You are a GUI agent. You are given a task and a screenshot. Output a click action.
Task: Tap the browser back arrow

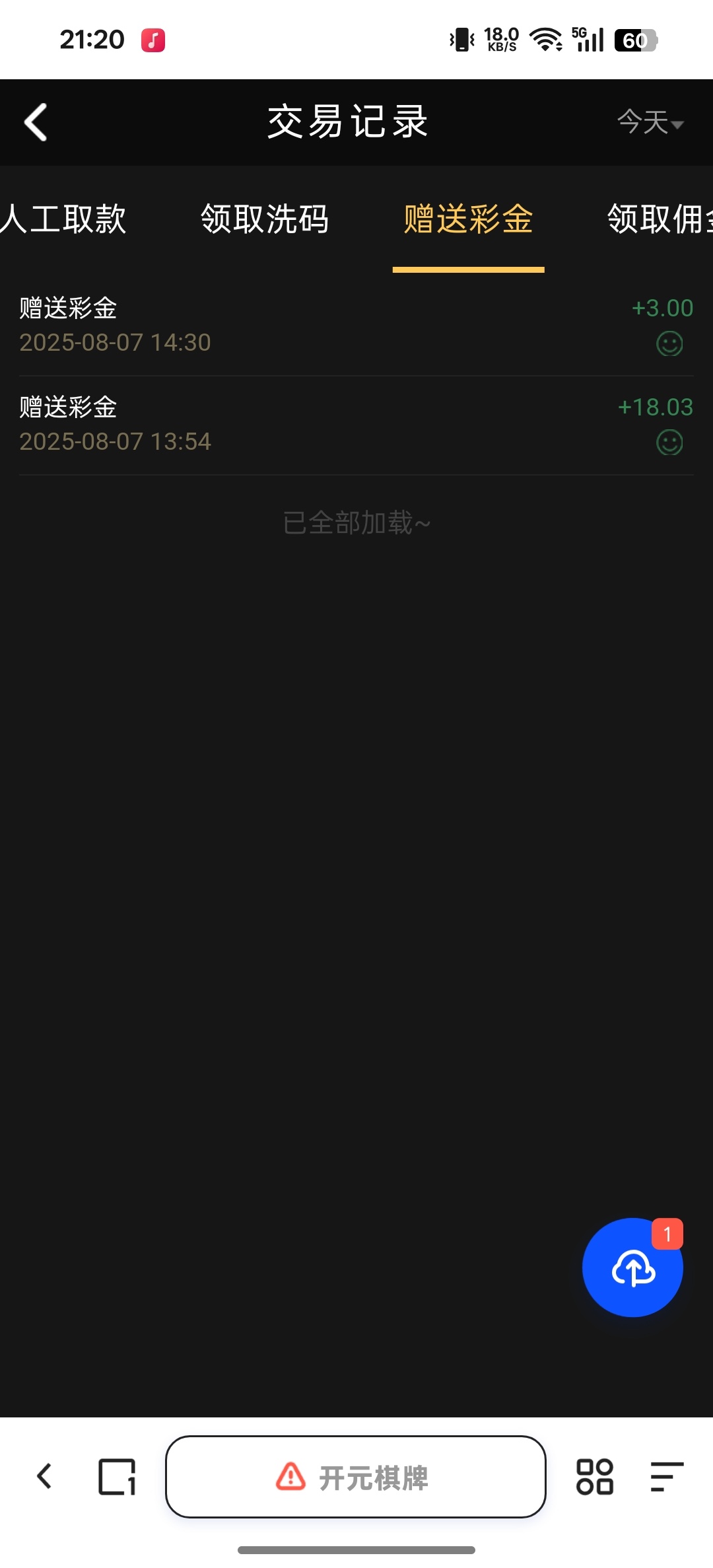click(44, 1476)
